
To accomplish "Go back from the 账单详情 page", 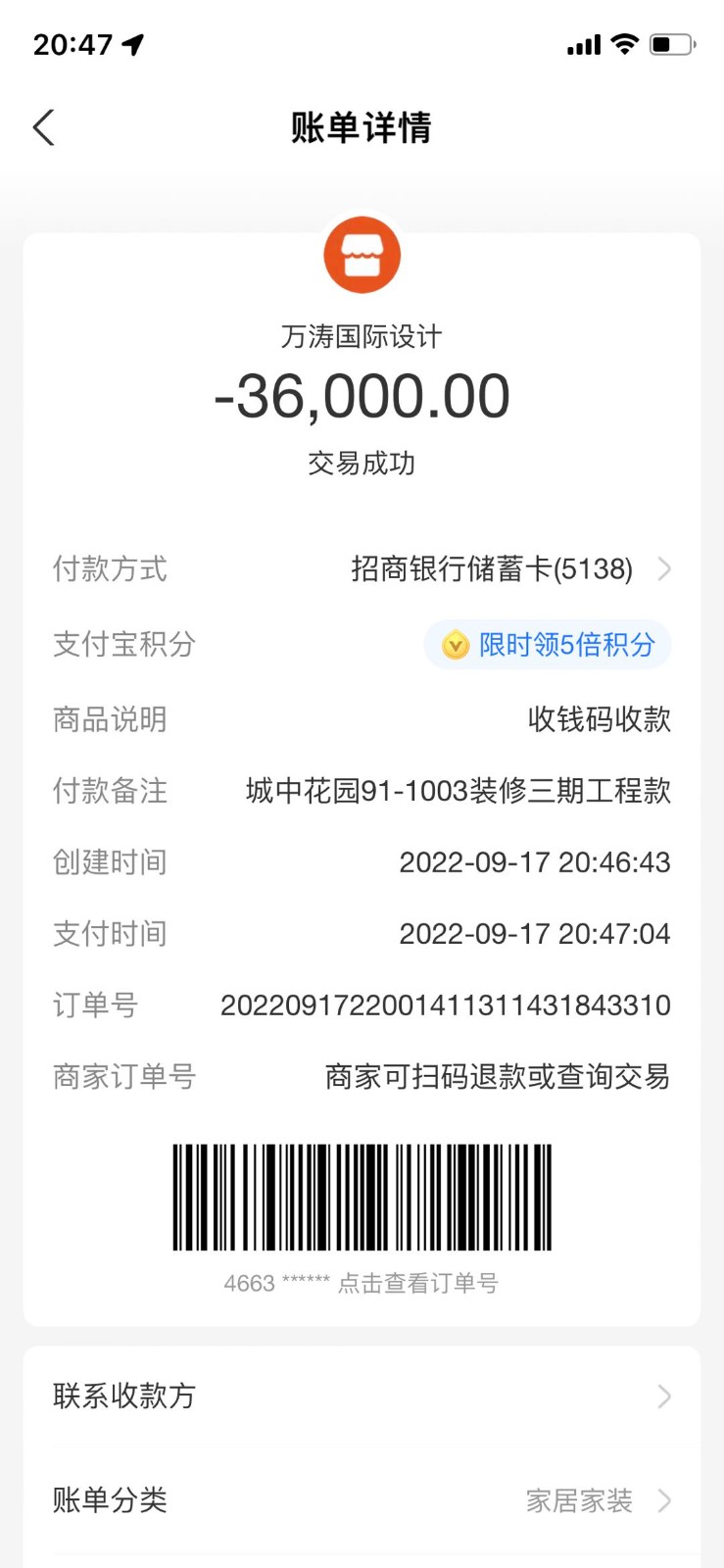I will (x=44, y=127).
